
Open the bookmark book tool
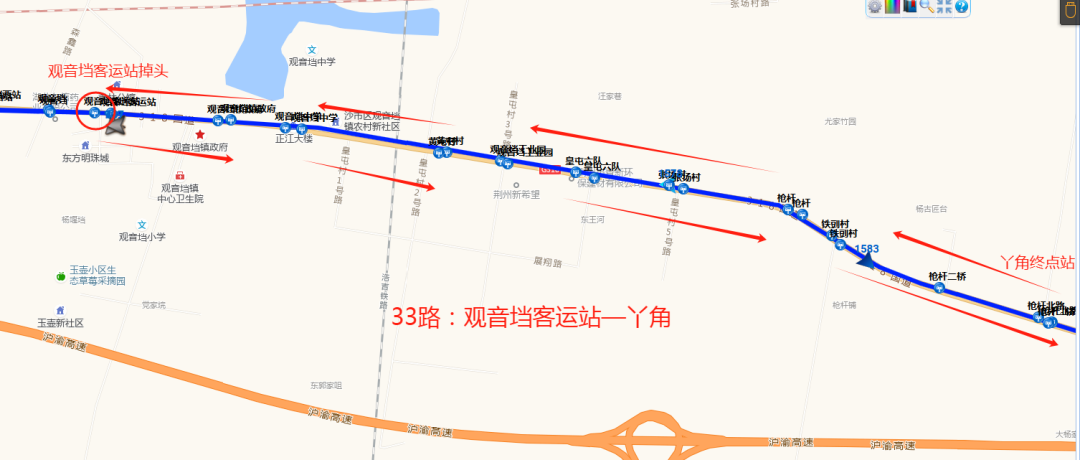click(910, 7)
